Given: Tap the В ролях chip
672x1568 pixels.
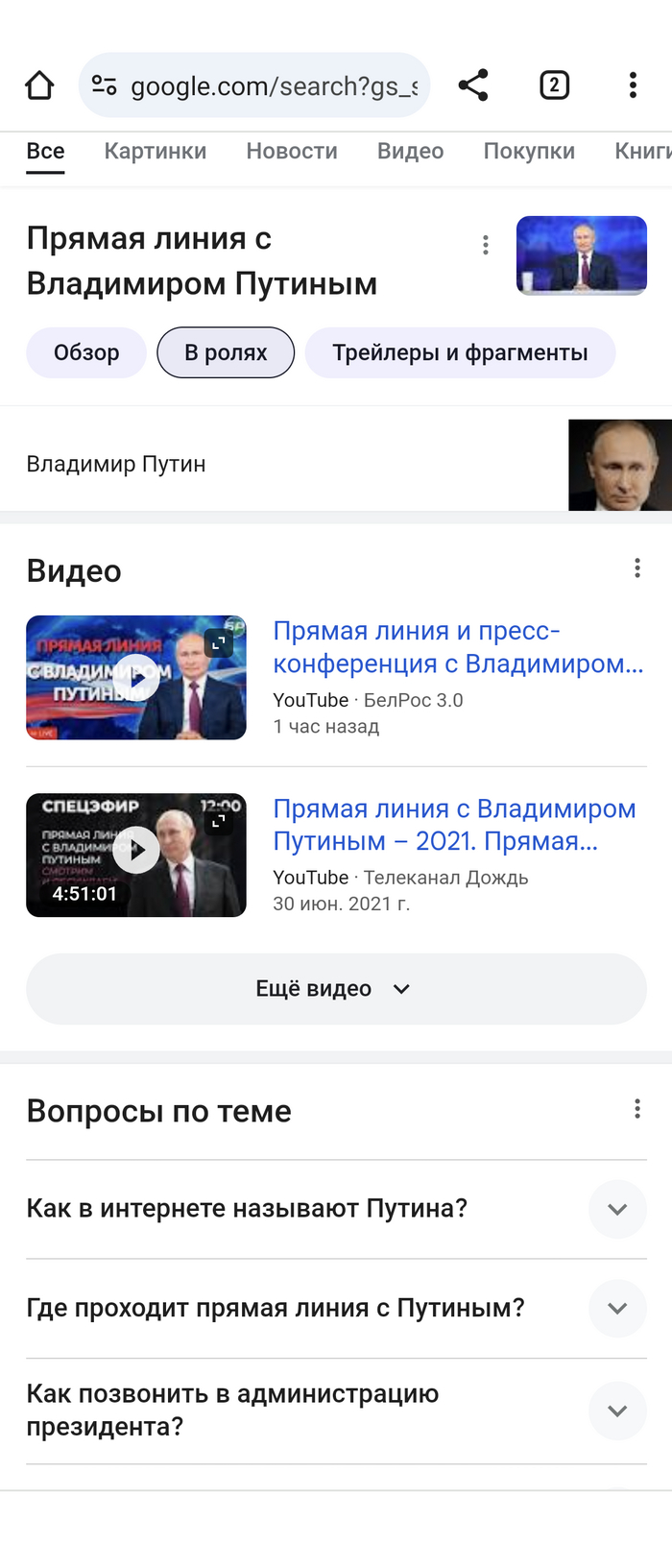Looking at the screenshot, I should (226, 352).
